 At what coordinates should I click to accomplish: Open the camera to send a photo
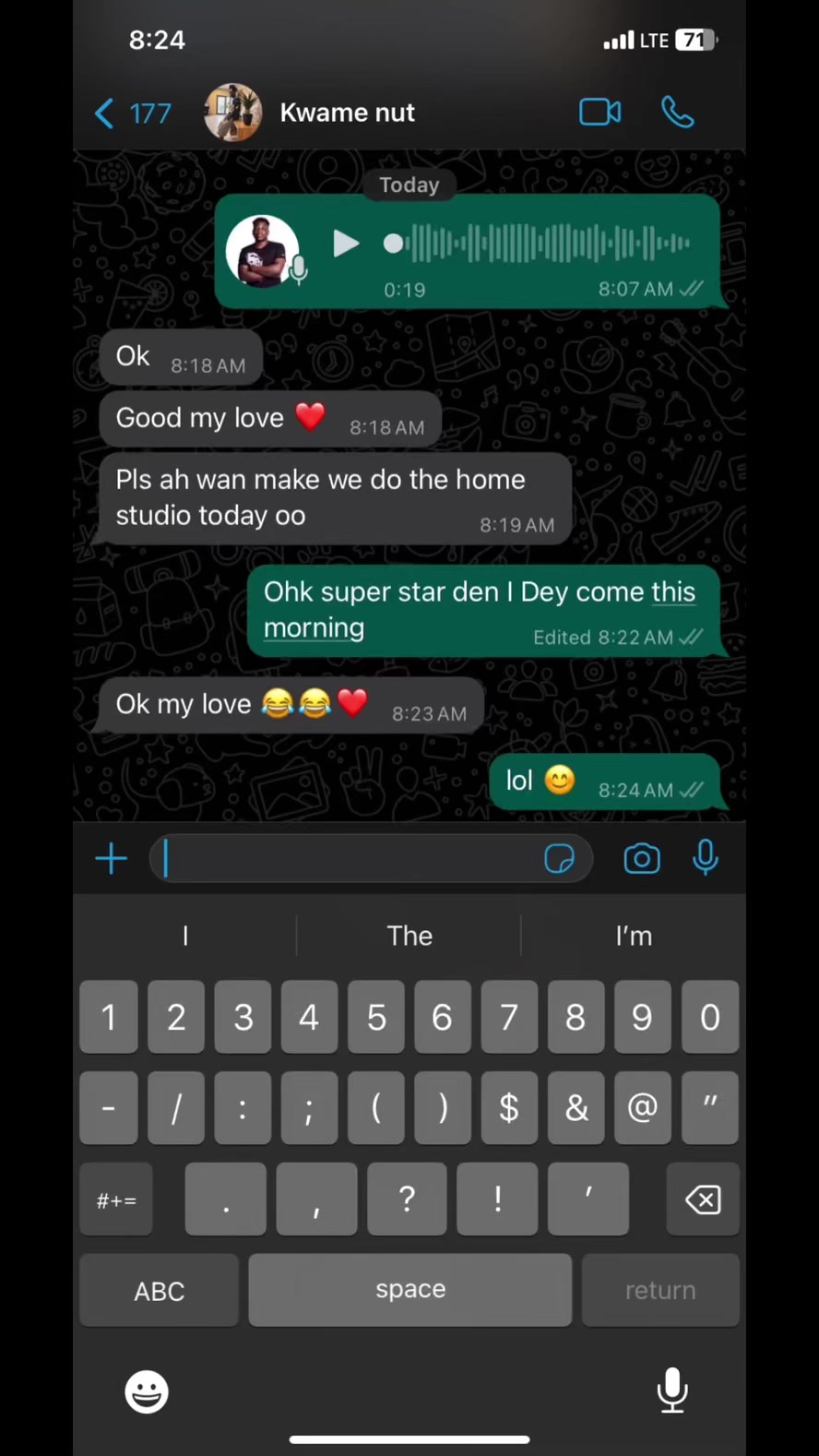coord(642,859)
